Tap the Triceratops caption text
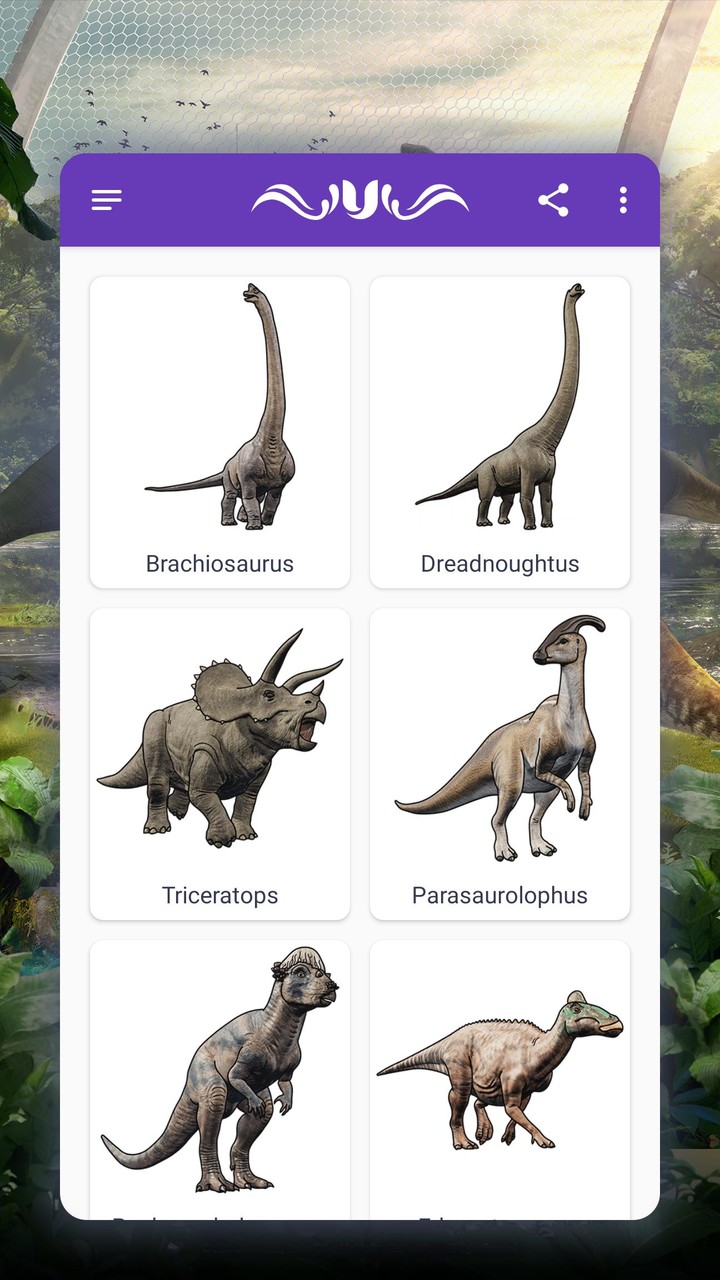The width and height of the screenshot is (720, 1280). coord(219,895)
